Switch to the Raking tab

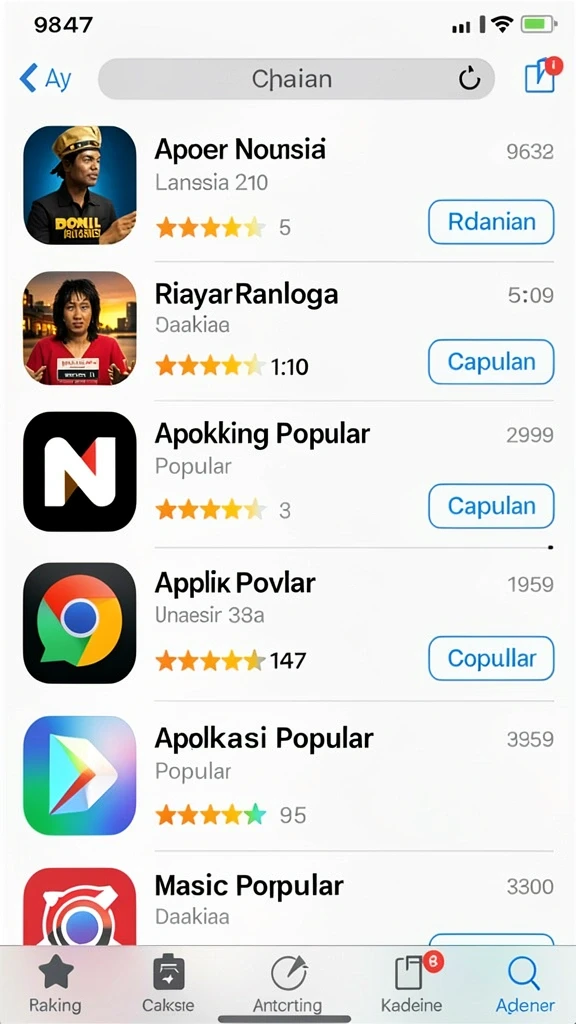(x=56, y=985)
